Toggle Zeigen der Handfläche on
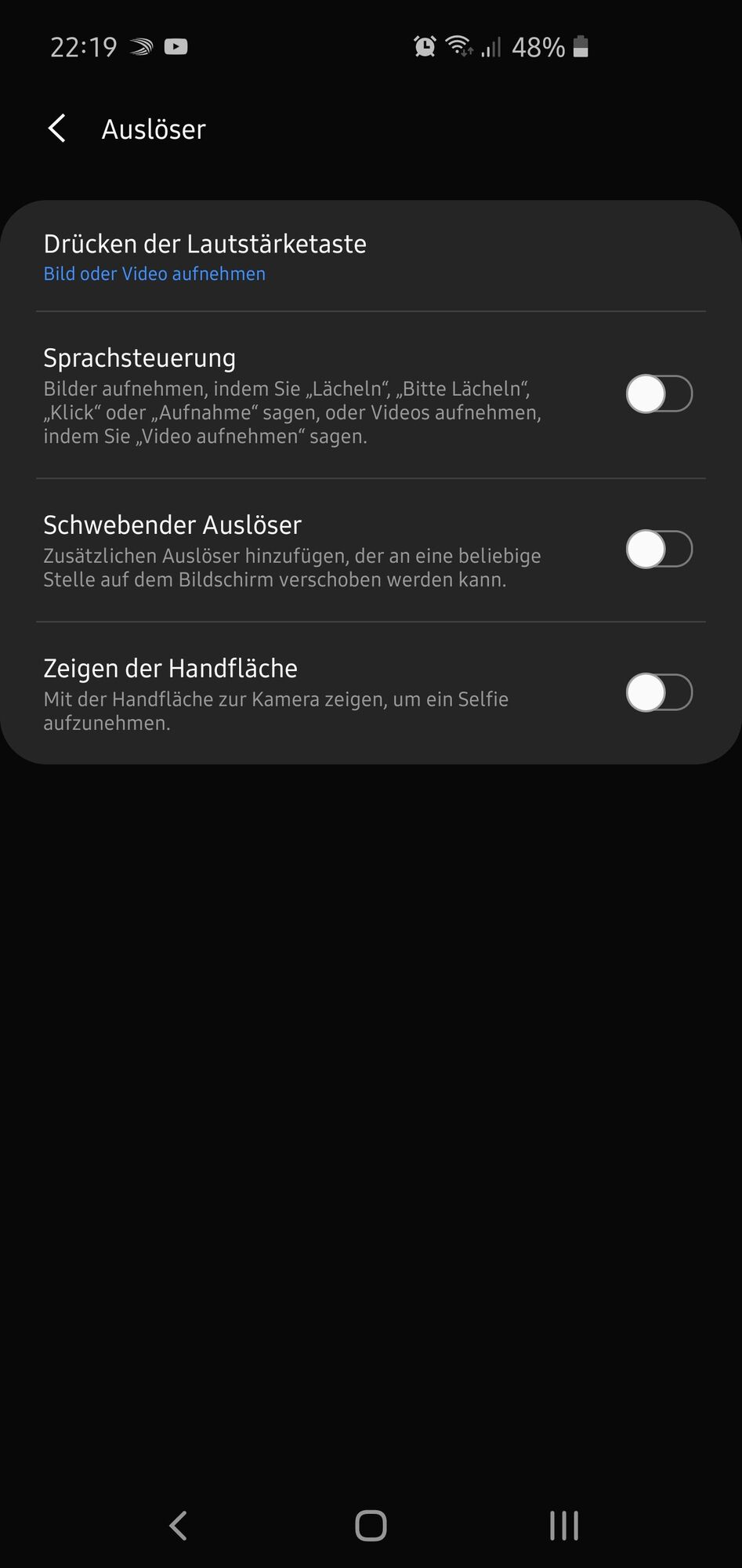742x1568 pixels. tap(659, 693)
